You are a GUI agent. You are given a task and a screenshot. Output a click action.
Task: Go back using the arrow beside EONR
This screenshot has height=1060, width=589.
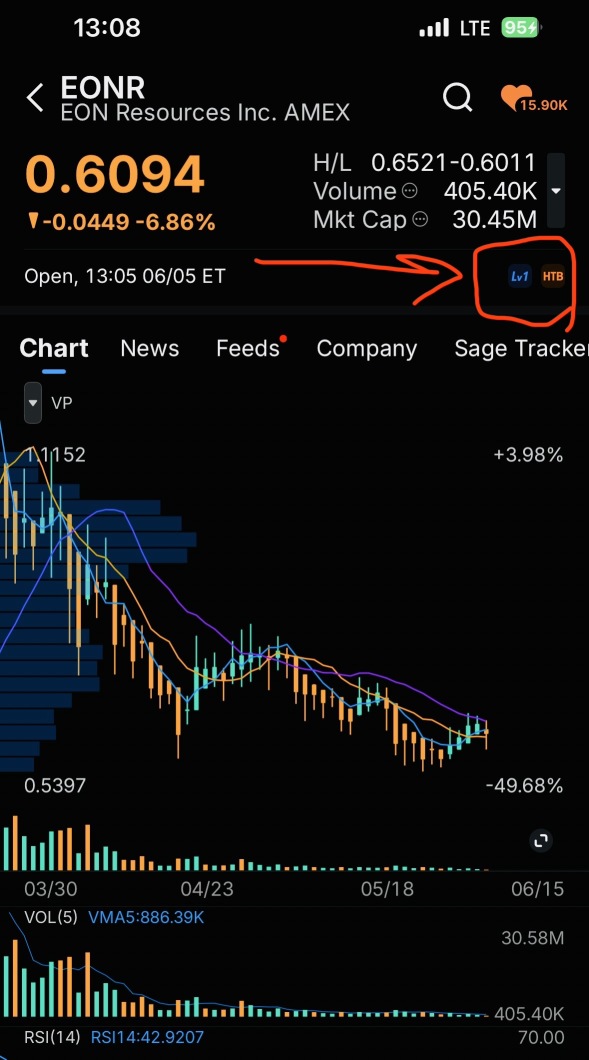click(x=34, y=98)
